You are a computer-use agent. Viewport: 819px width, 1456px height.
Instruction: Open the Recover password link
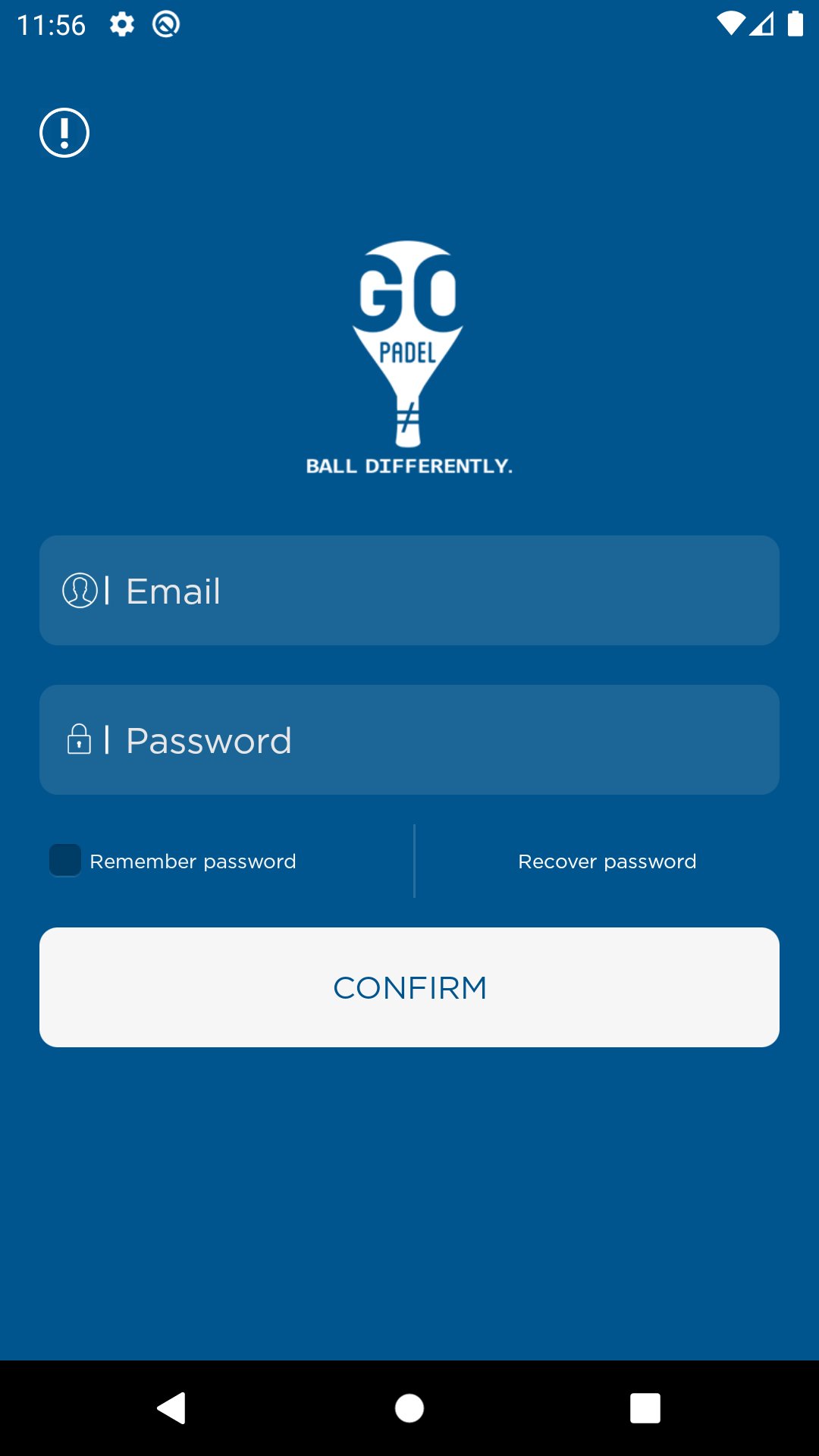[x=607, y=861]
